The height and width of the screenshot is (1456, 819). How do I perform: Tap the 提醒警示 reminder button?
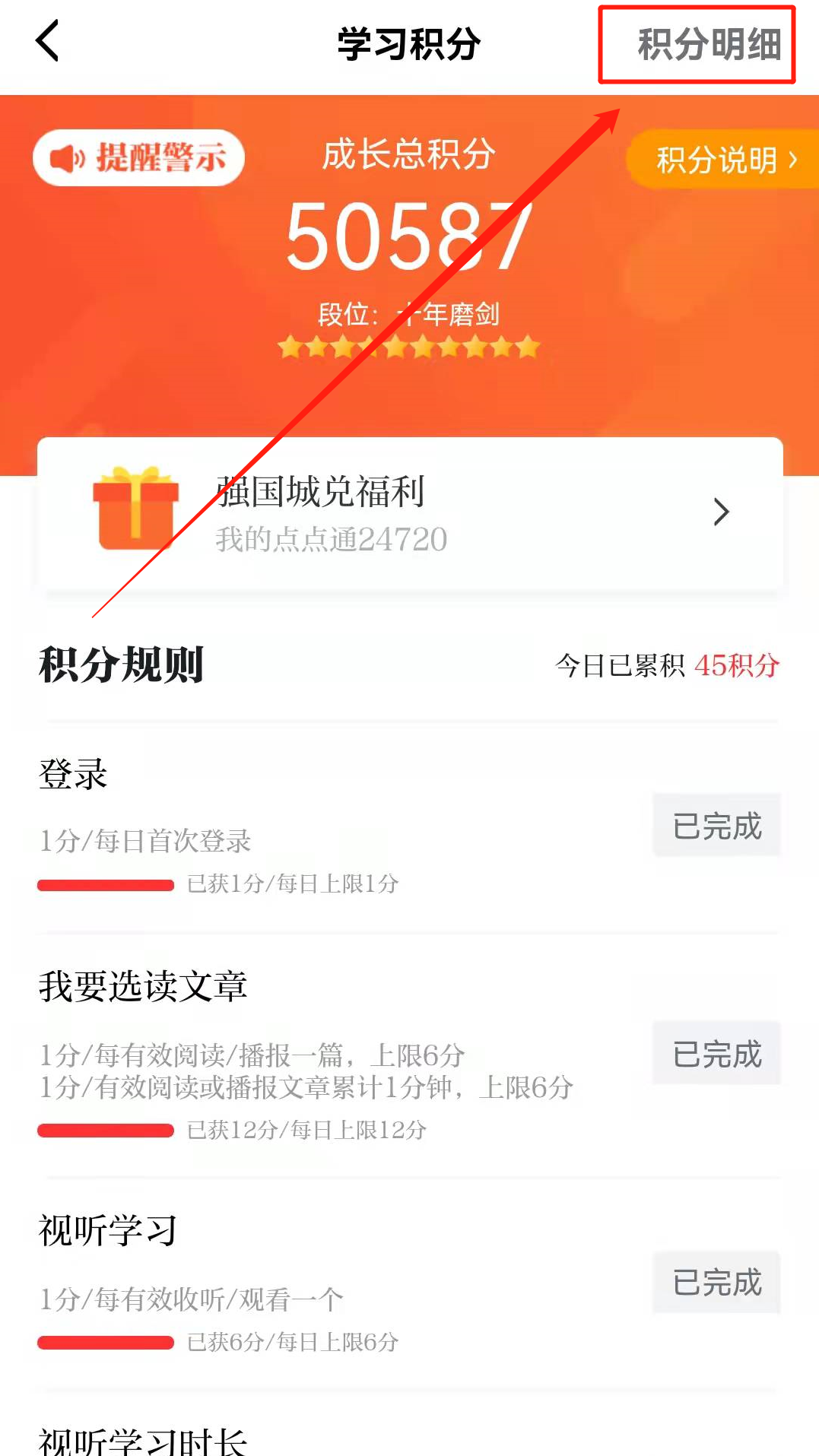point(138,158)
